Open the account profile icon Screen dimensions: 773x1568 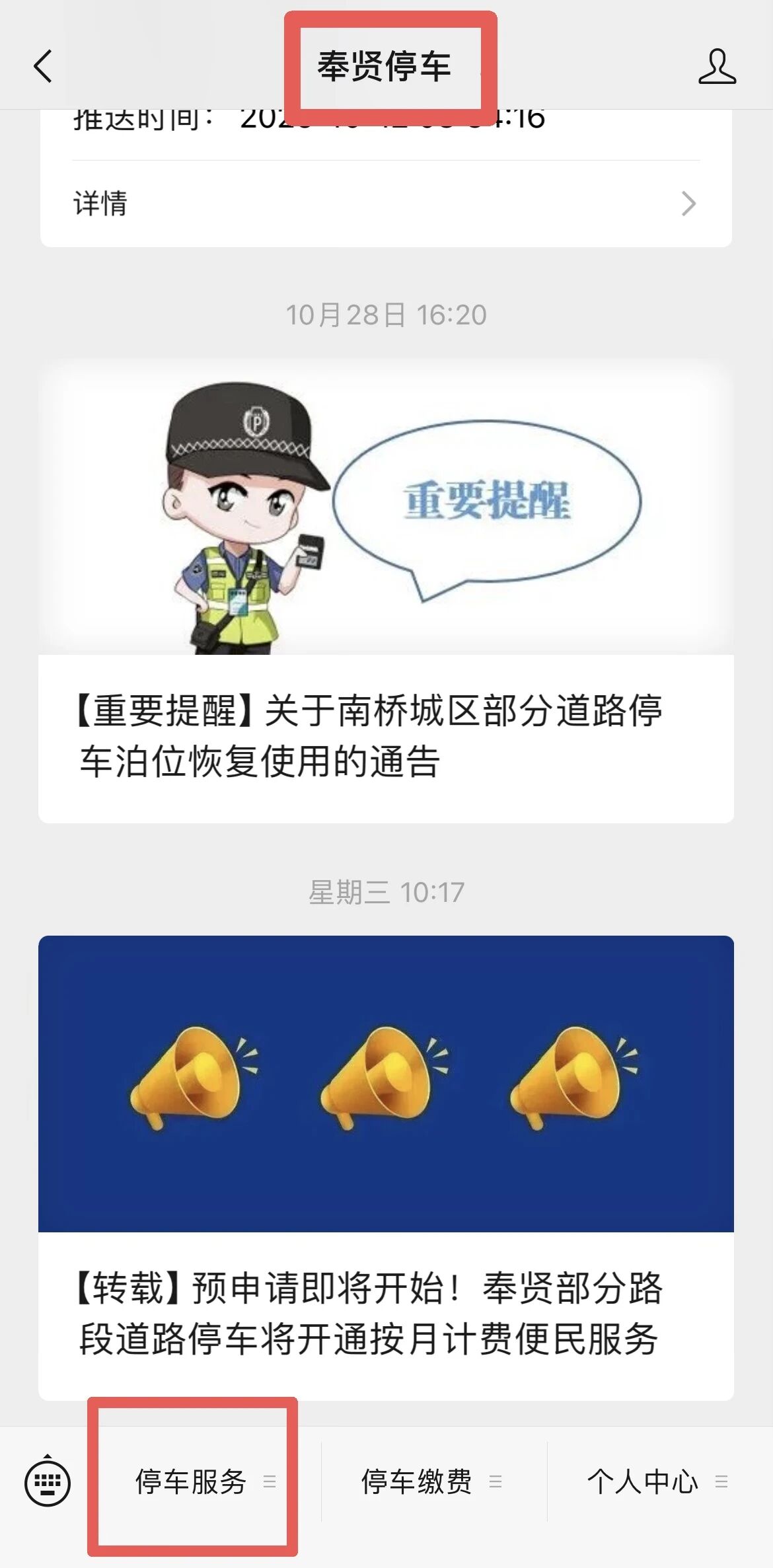tap(717, 67)
